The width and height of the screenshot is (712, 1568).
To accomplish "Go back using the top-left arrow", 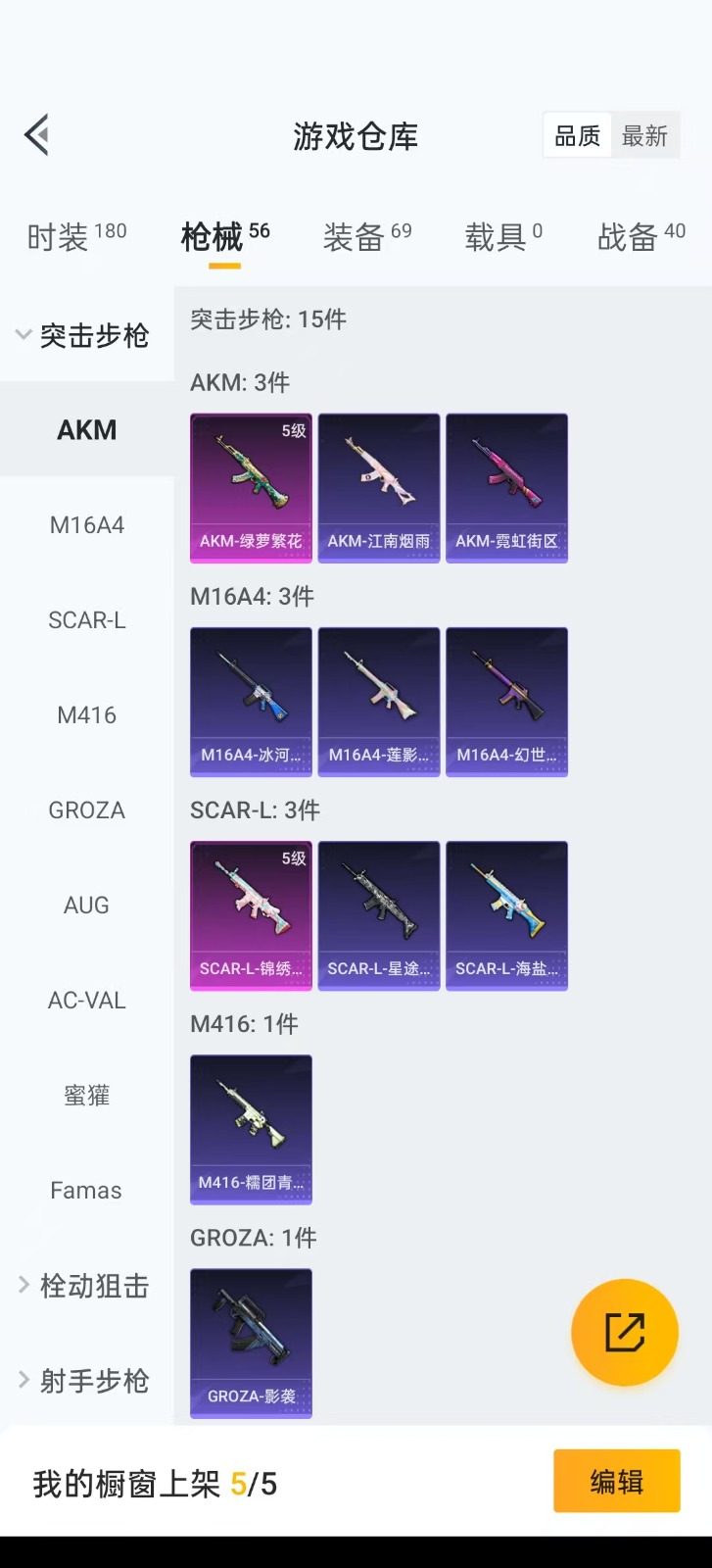I will pyautogui.click(x=37, y=135).
